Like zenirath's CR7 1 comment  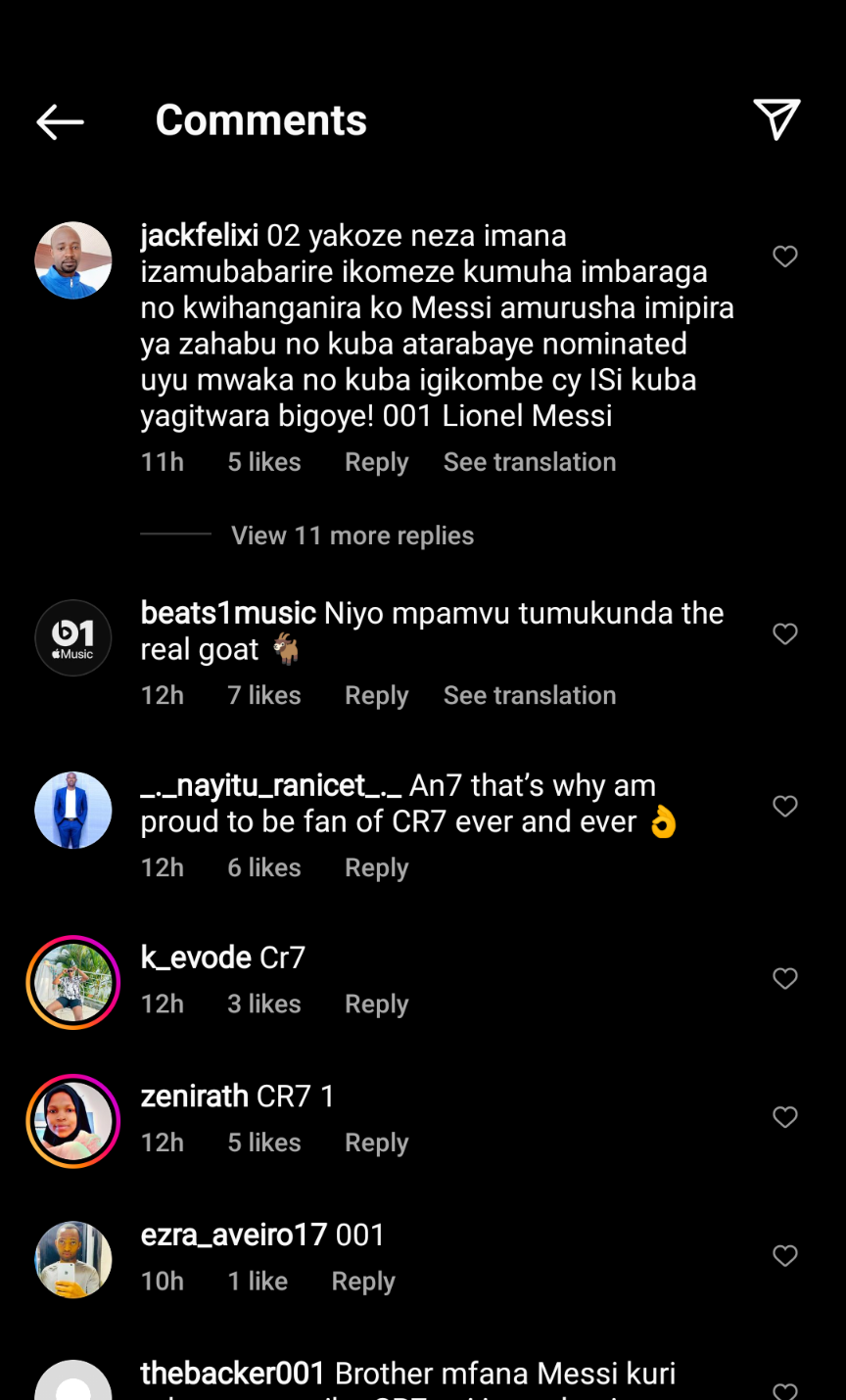785,1118
